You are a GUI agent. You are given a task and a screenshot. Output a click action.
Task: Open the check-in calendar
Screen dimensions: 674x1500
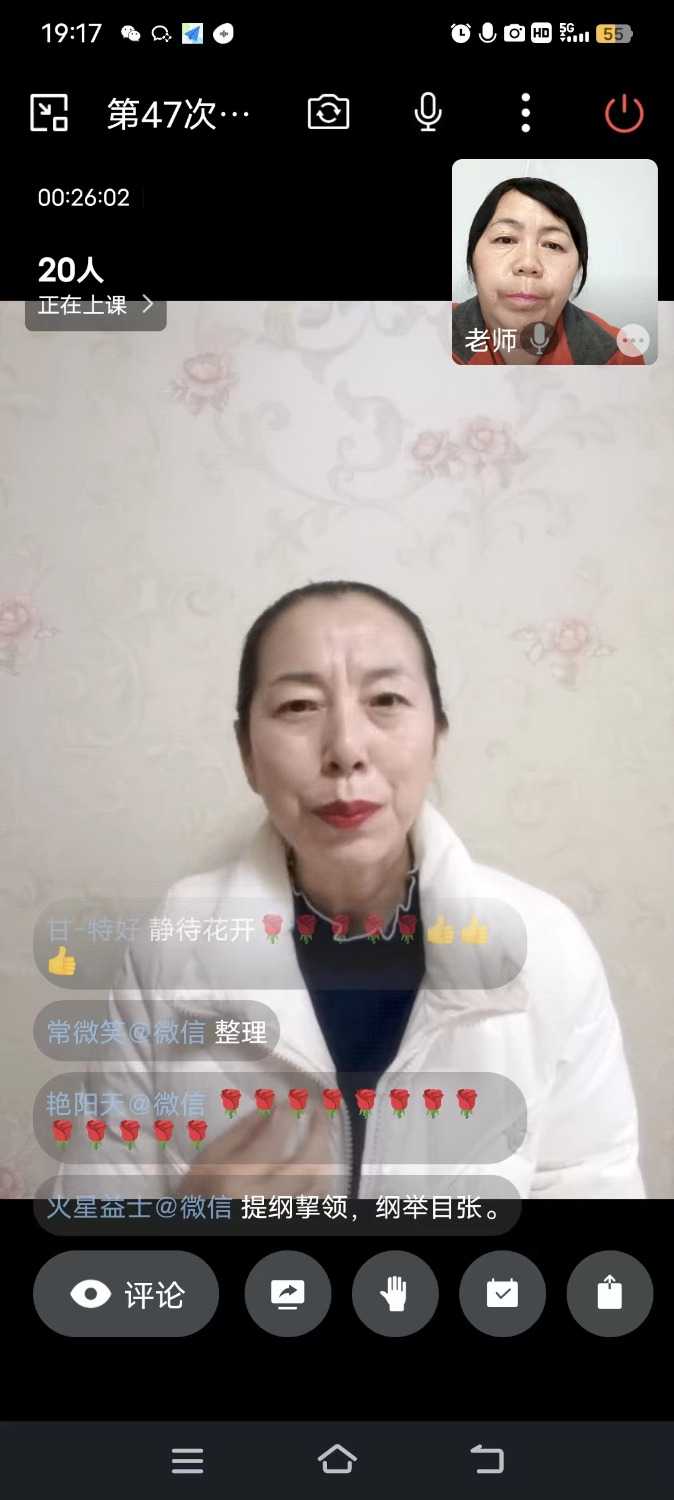click(502, 1294)
